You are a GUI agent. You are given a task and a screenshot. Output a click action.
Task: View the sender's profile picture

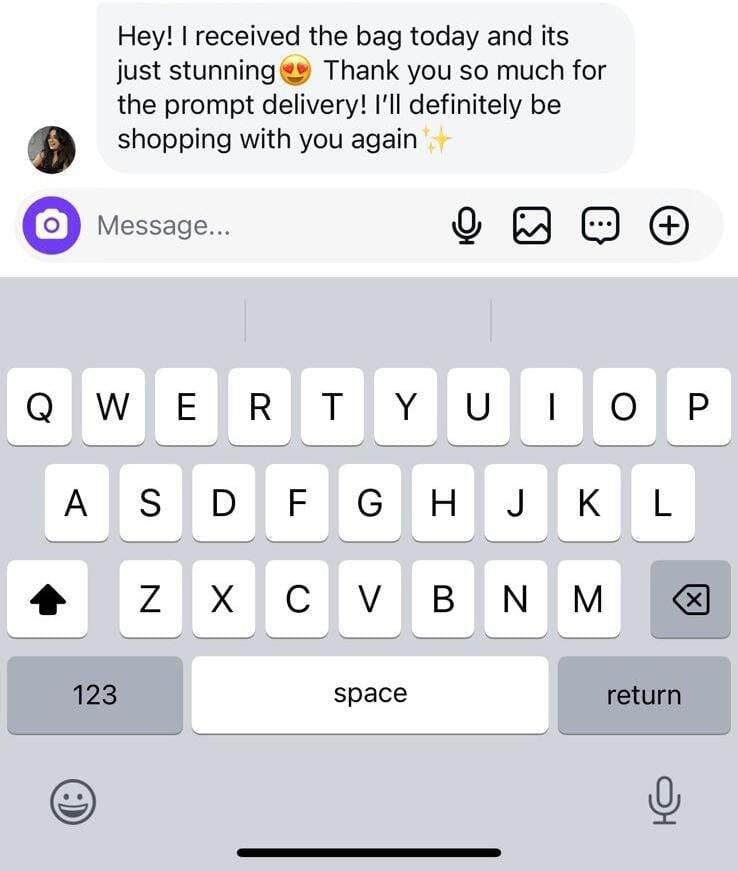(x=51, y=150)
